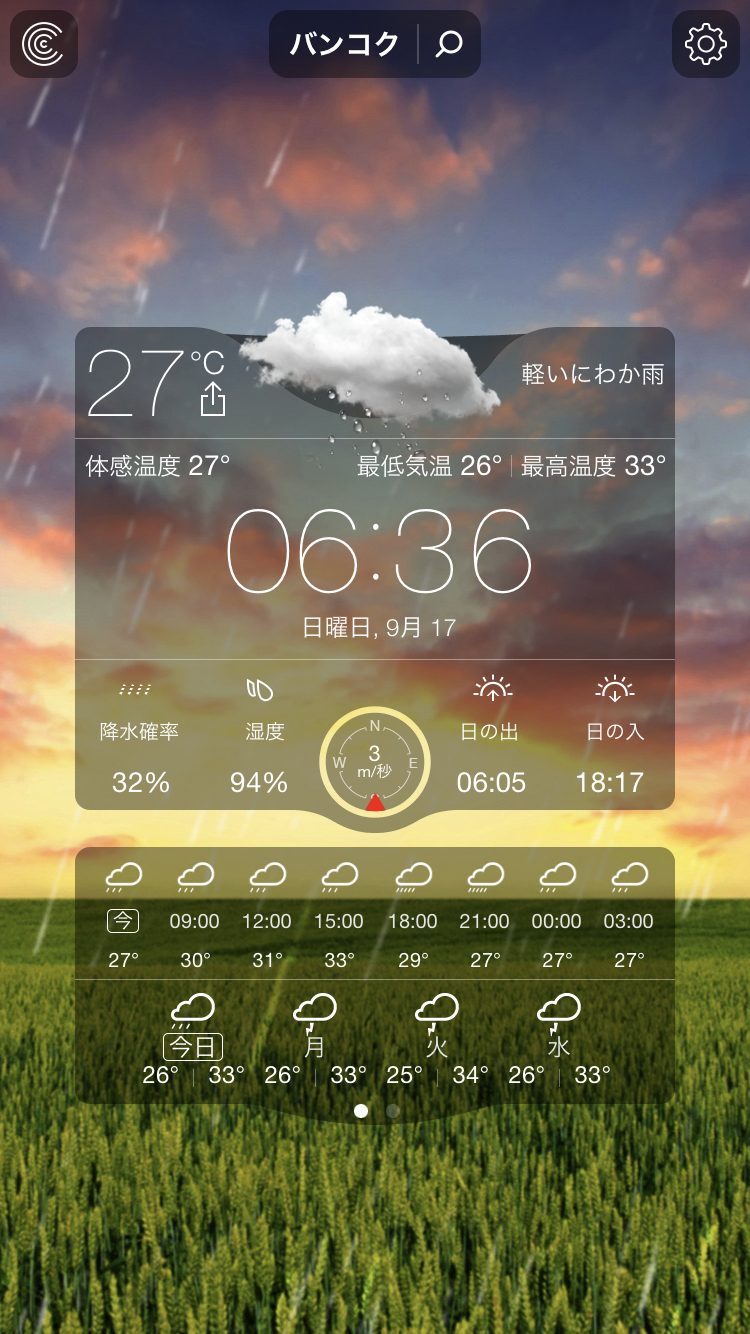The image size is (750, 1334).
Task: Open the バンコク city search
Action: tap(374, 44)
